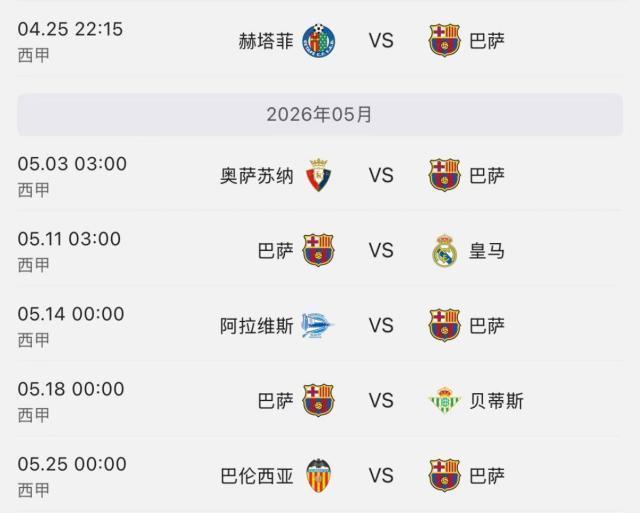640x513 pixels.
Task: Select the Alavés vs Barça match on 05.14
Action: pos(380,325)
